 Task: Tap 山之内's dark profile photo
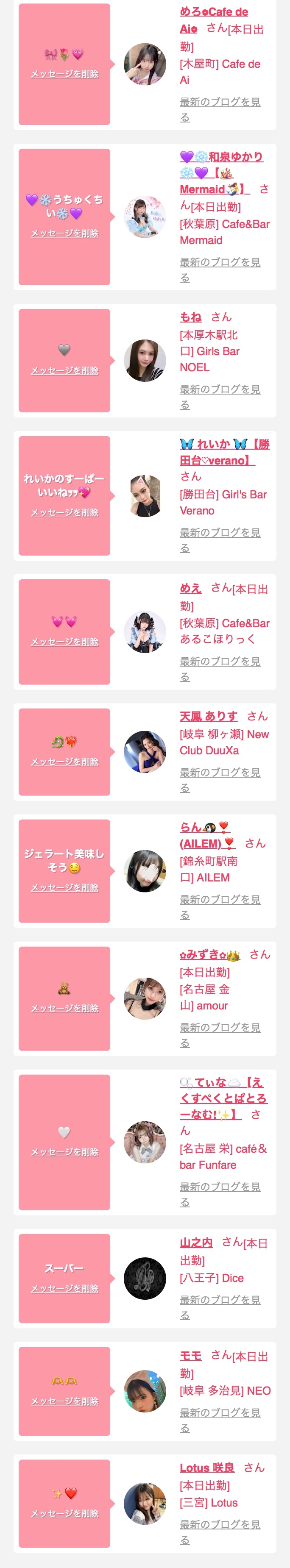(145, 1279)
